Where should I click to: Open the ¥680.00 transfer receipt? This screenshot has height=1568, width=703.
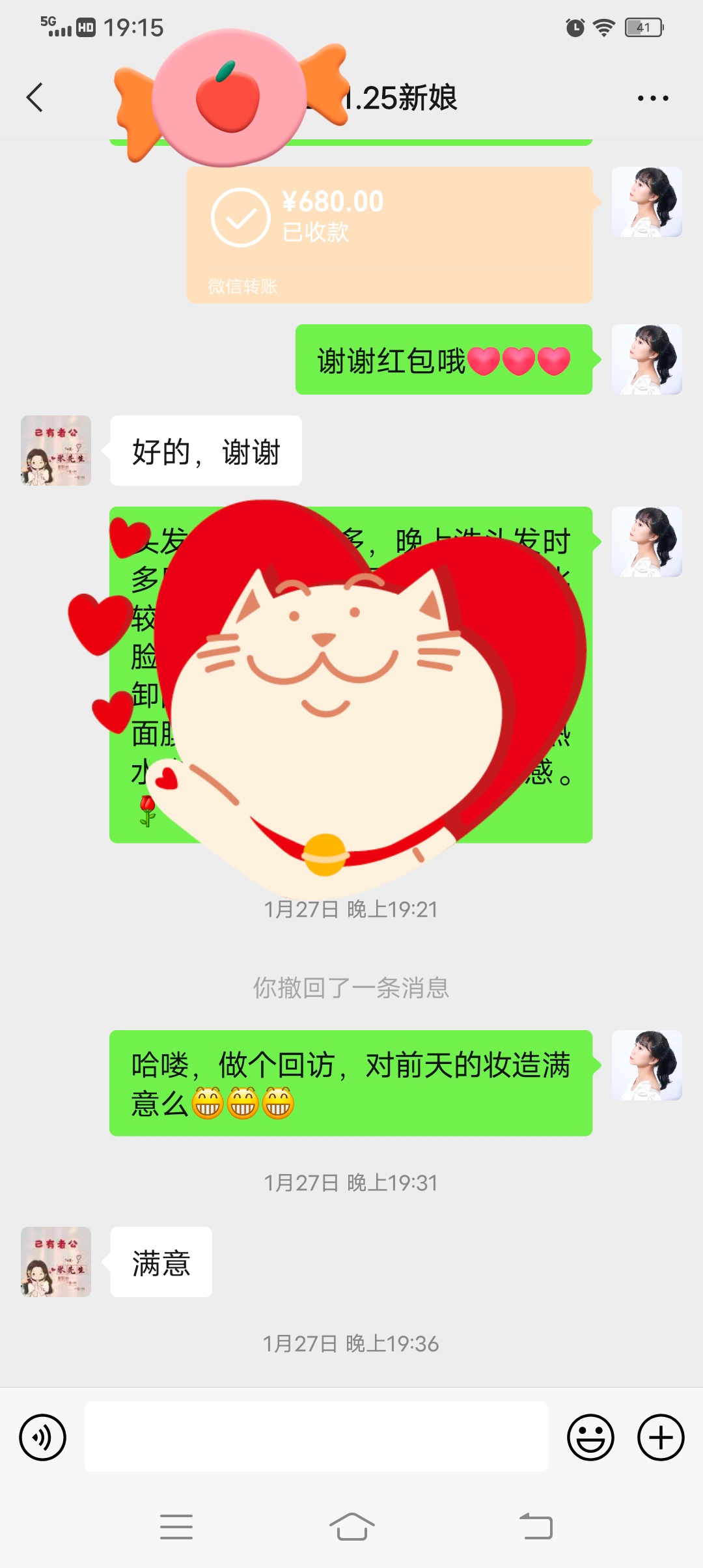click(x=390, y=235)
